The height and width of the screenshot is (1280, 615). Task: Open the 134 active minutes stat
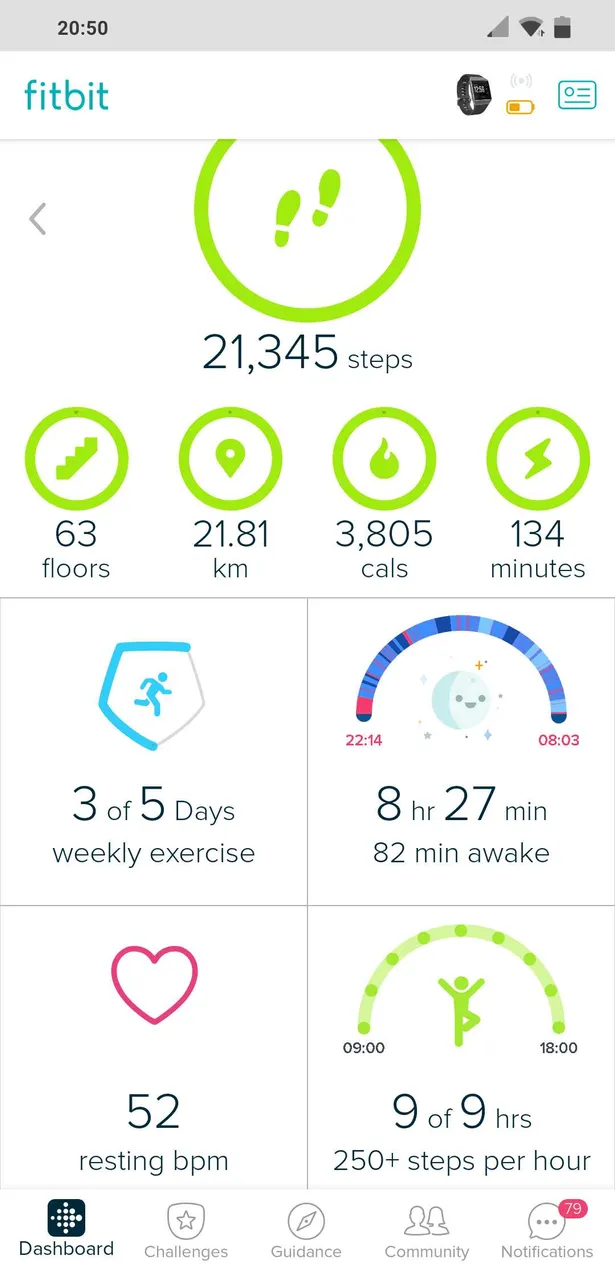point(538,495)
